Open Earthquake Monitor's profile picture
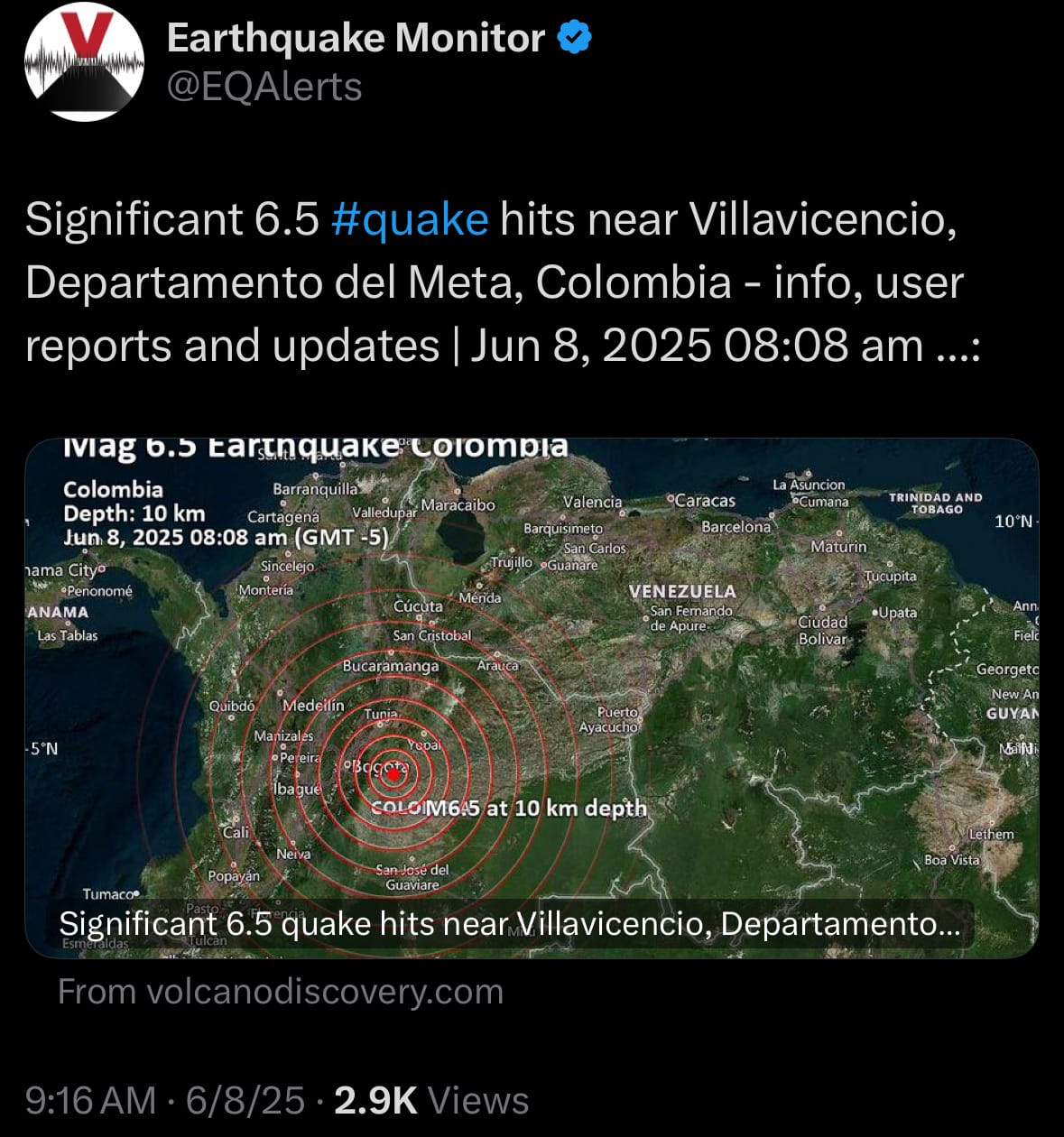 click(x=84, y=61)
